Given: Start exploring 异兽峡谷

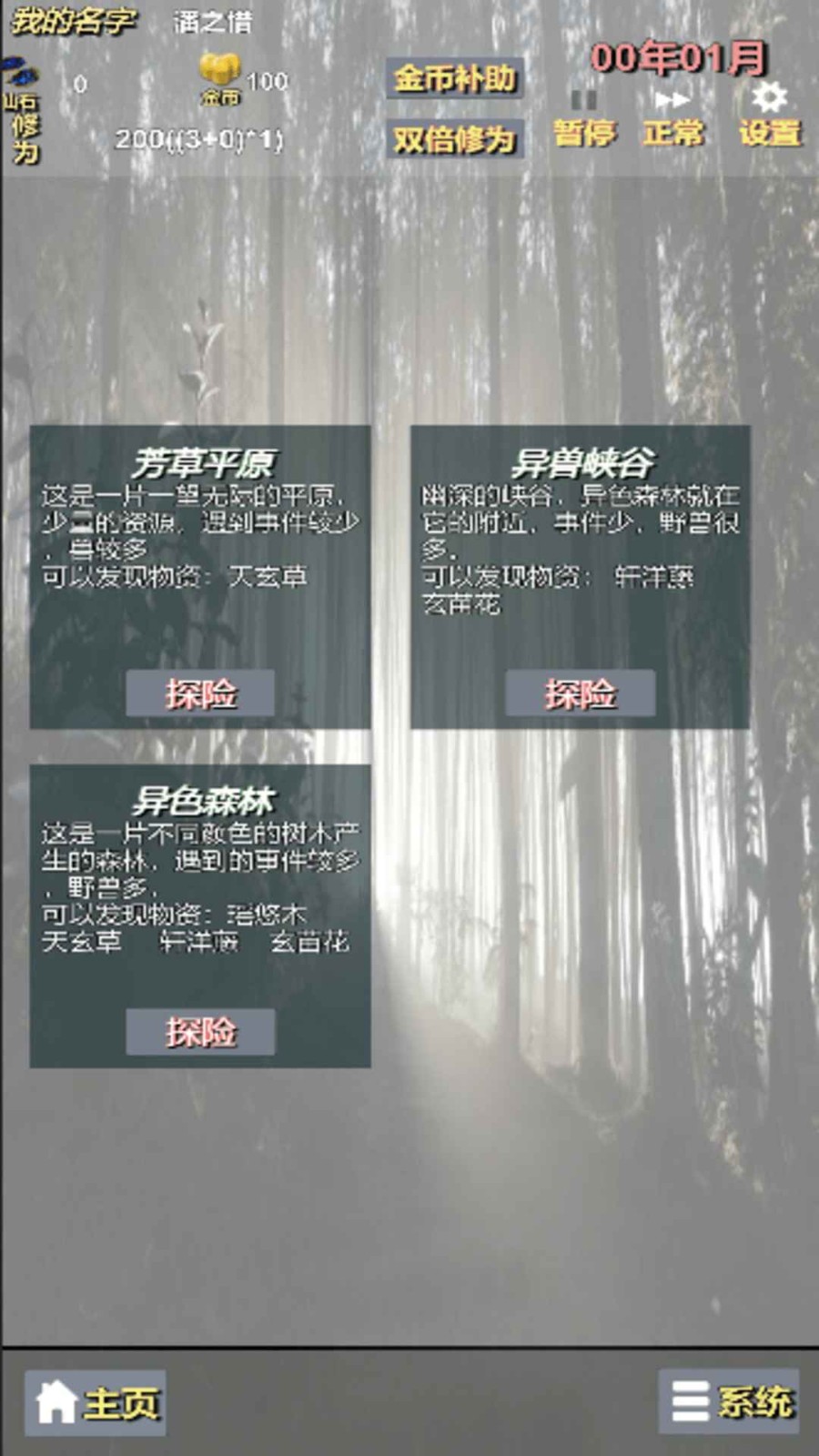Looking at the screenshot, I should coord(580,694).
